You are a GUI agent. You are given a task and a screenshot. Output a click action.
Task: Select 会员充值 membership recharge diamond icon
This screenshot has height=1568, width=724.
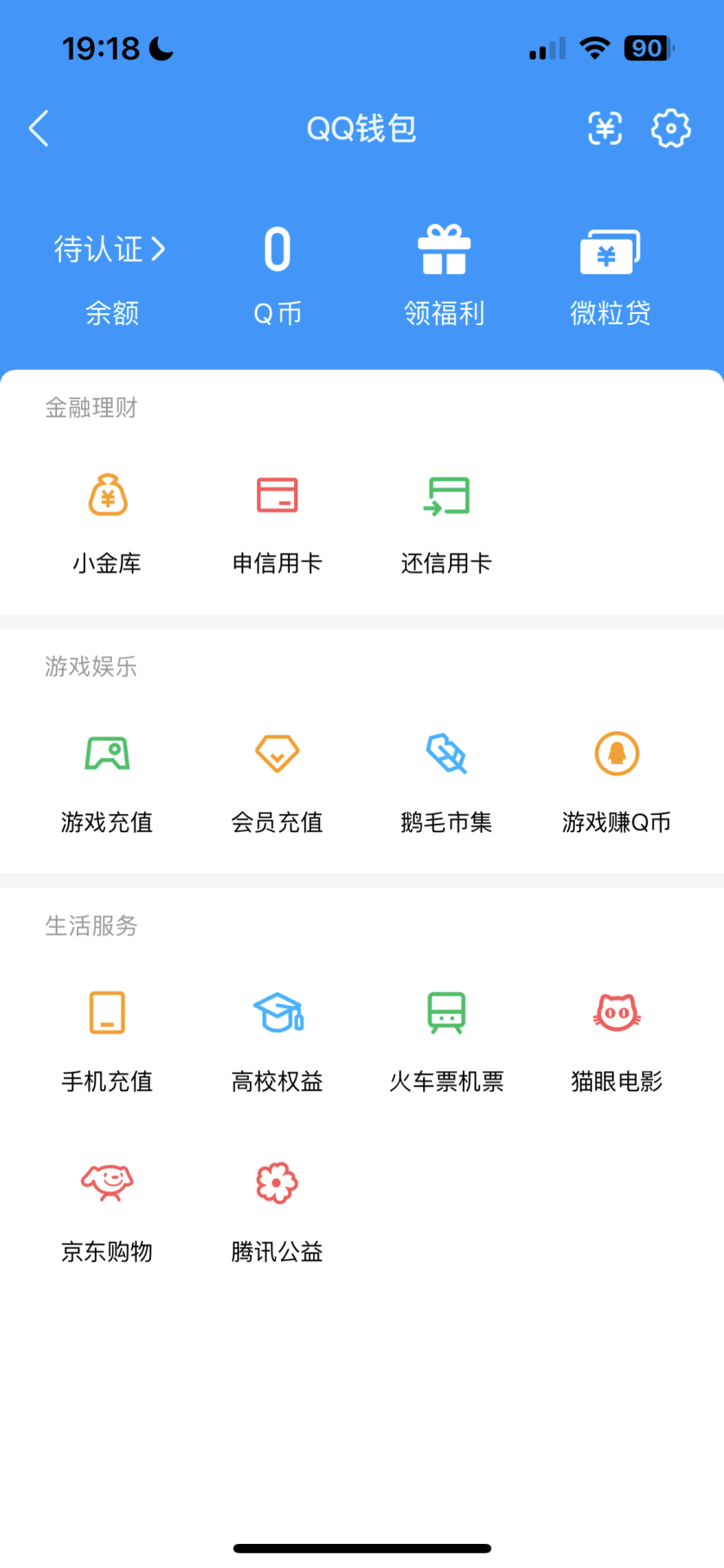coord(276,752)
